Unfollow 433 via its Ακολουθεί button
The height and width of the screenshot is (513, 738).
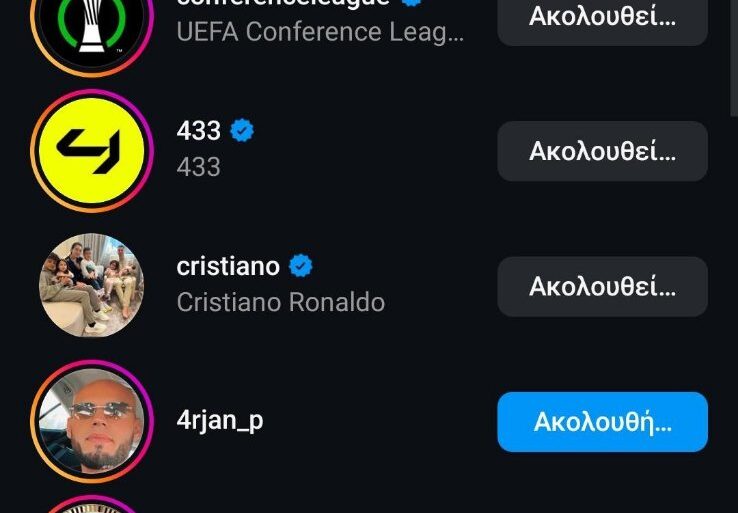click(602, 151)
